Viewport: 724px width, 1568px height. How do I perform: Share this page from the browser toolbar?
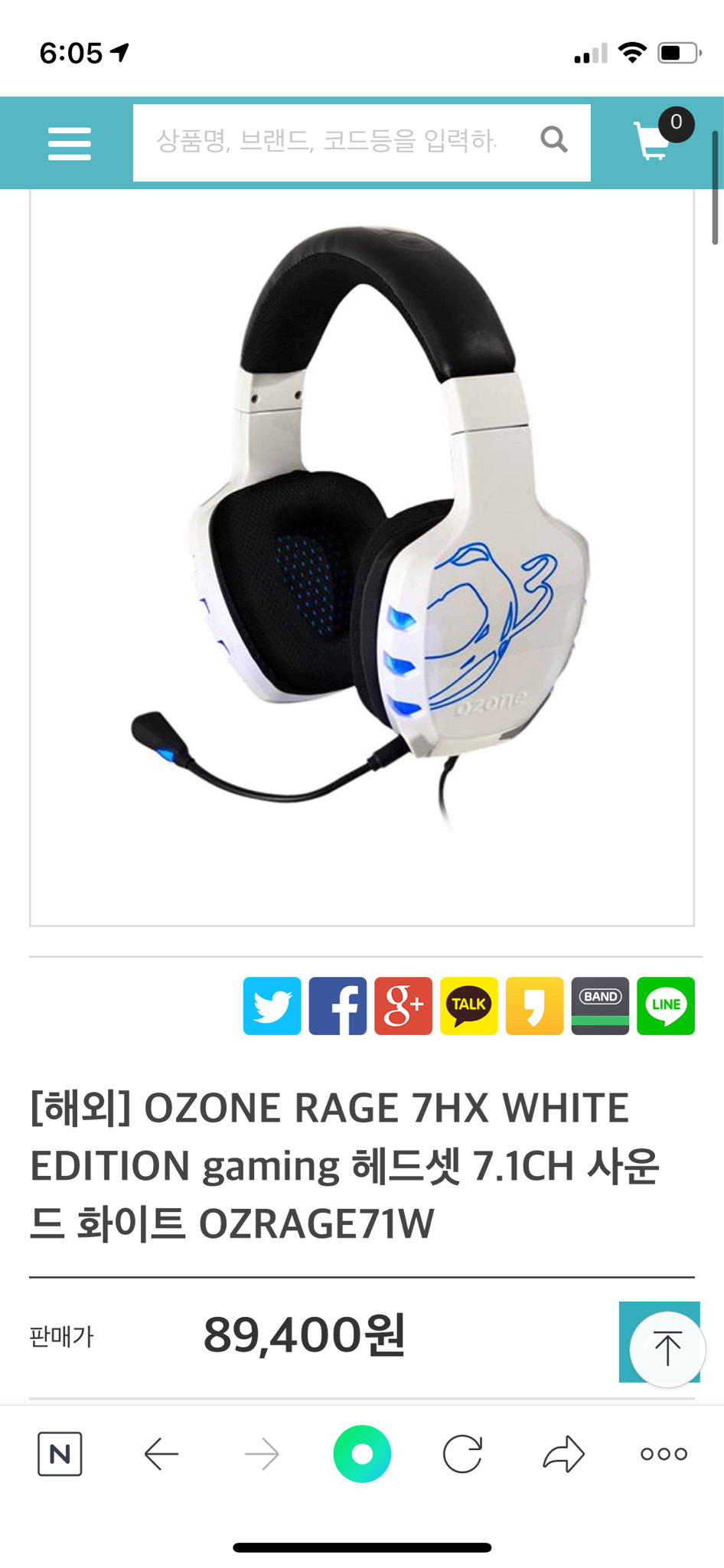[563, 1453]
